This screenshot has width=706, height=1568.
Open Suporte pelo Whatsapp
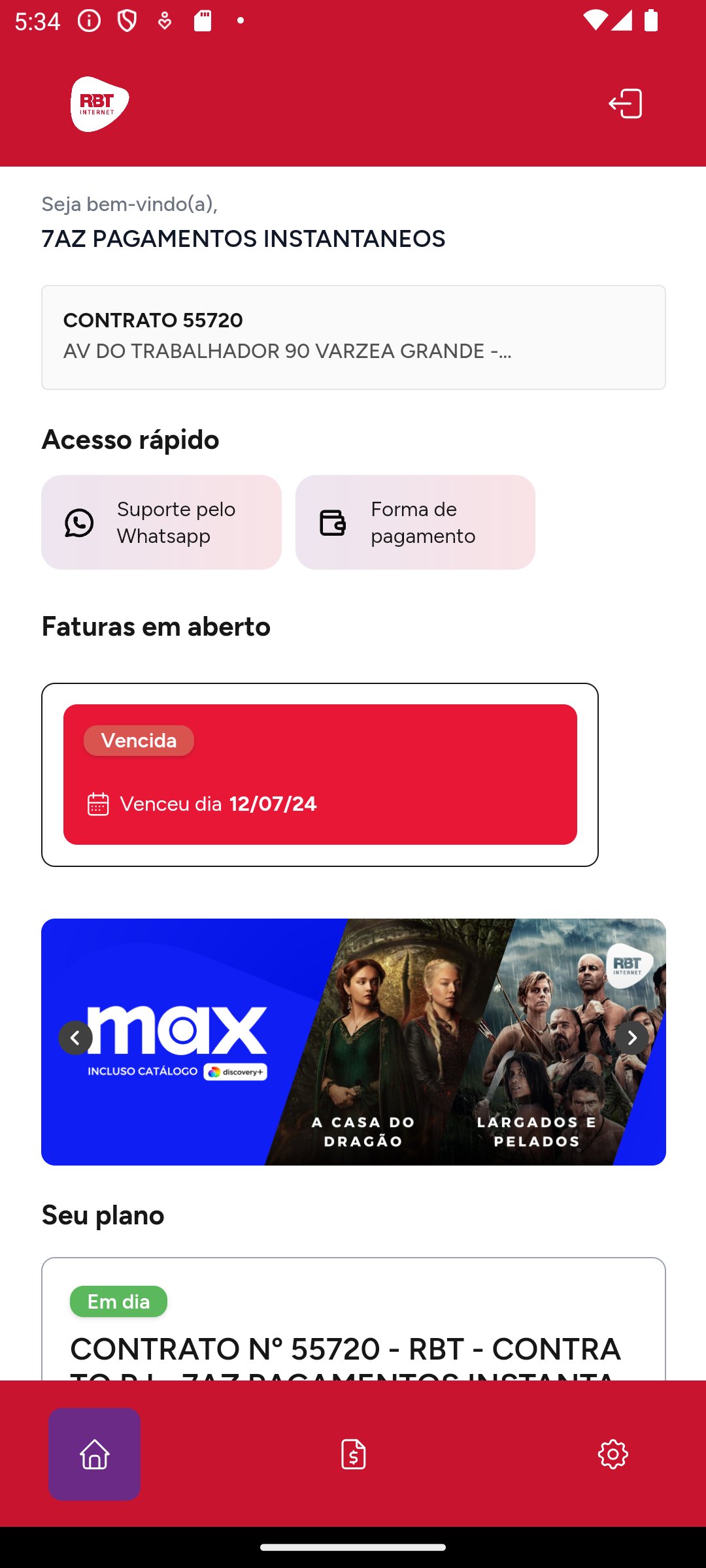161,523
